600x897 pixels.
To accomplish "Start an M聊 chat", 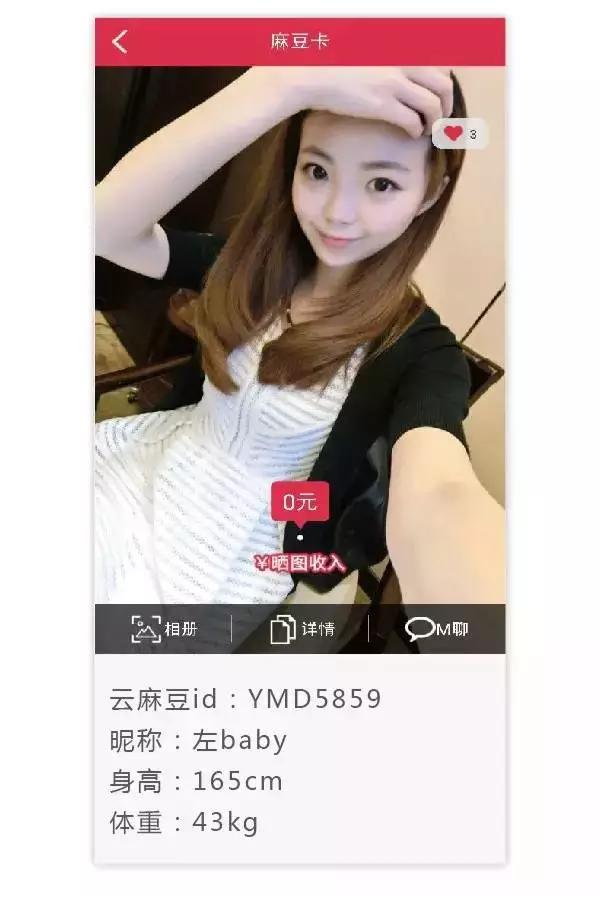I will click(x=437, y=629).
